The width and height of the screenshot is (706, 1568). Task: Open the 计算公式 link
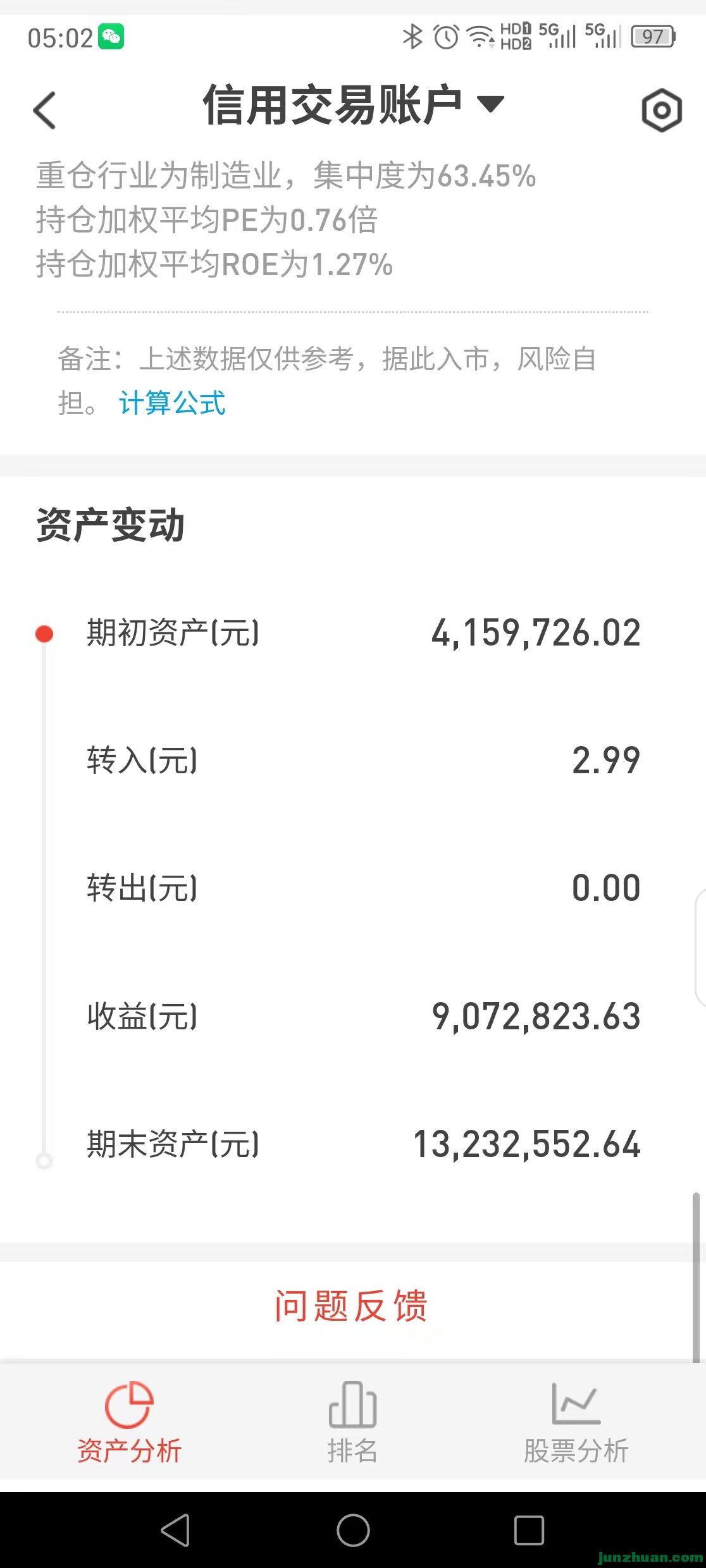(172, 403)
